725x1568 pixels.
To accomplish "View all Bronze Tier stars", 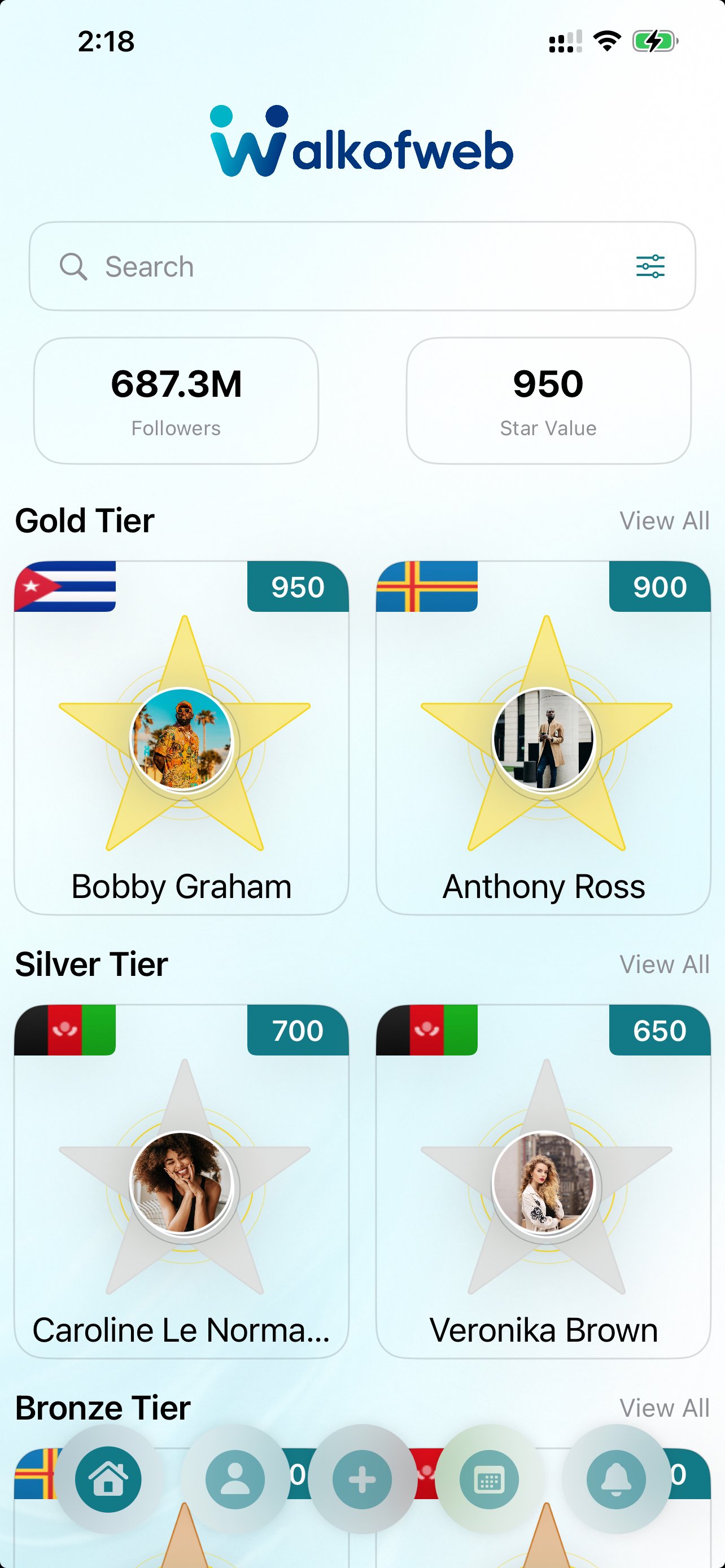I will [664, 1408].
